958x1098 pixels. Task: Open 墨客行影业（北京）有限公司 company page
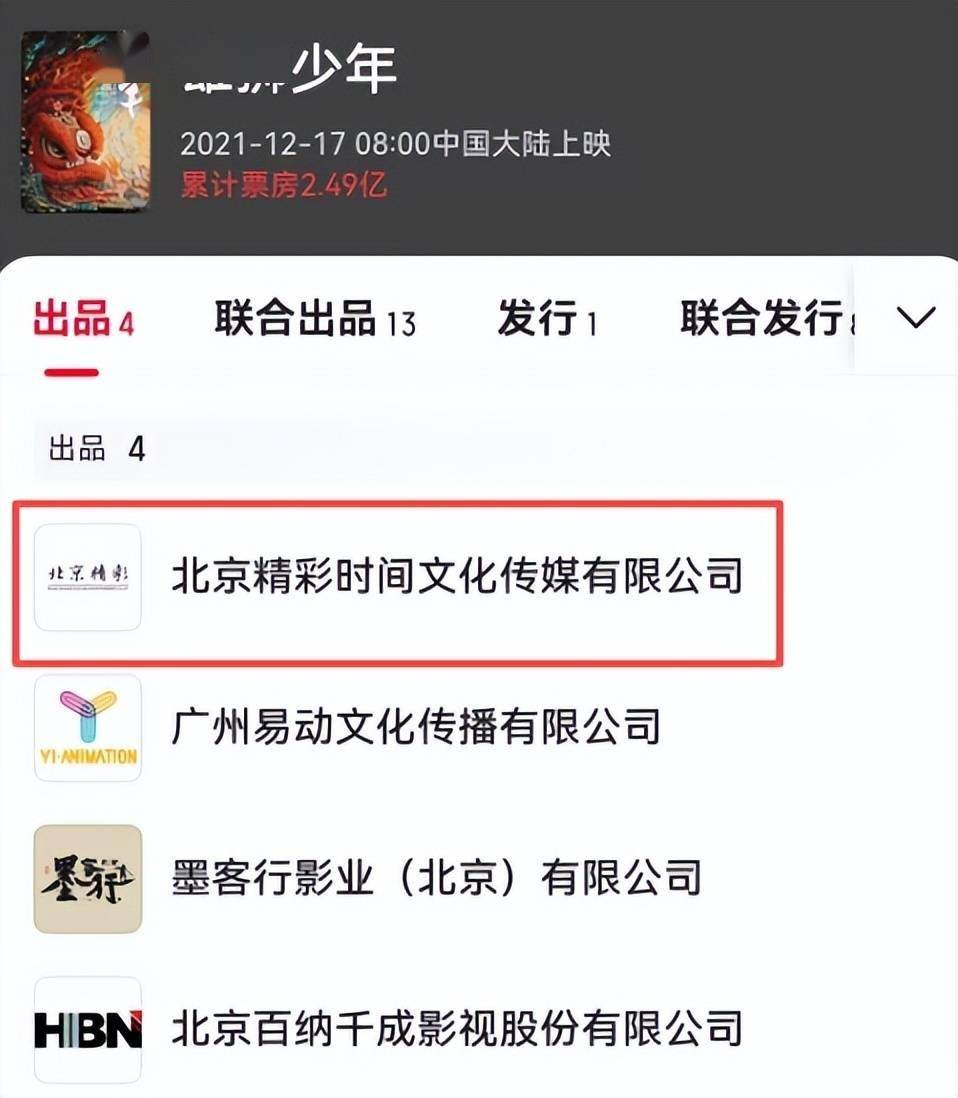tap(436, 878)
